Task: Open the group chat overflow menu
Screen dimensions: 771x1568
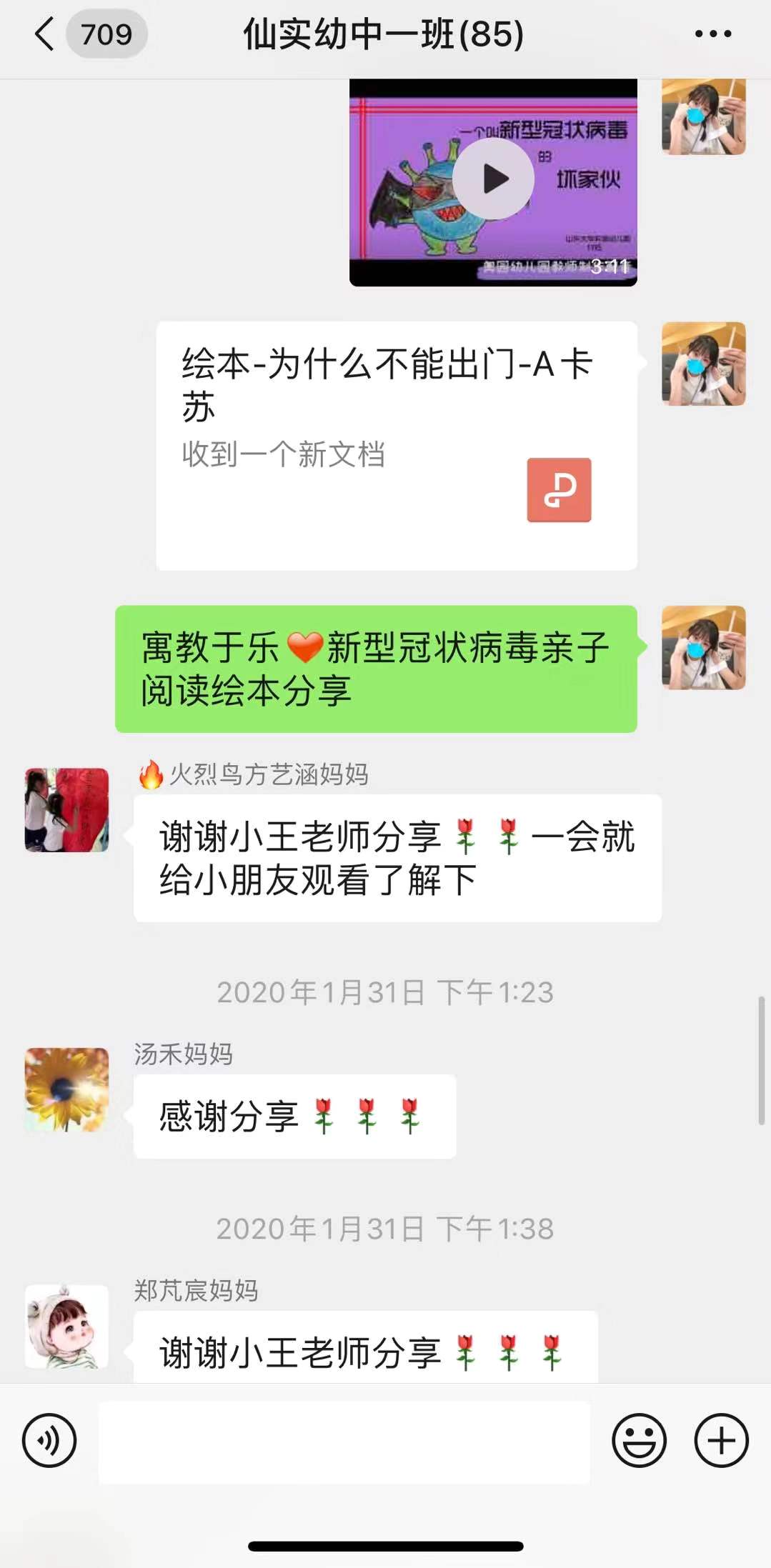Action: click(712, 34)
